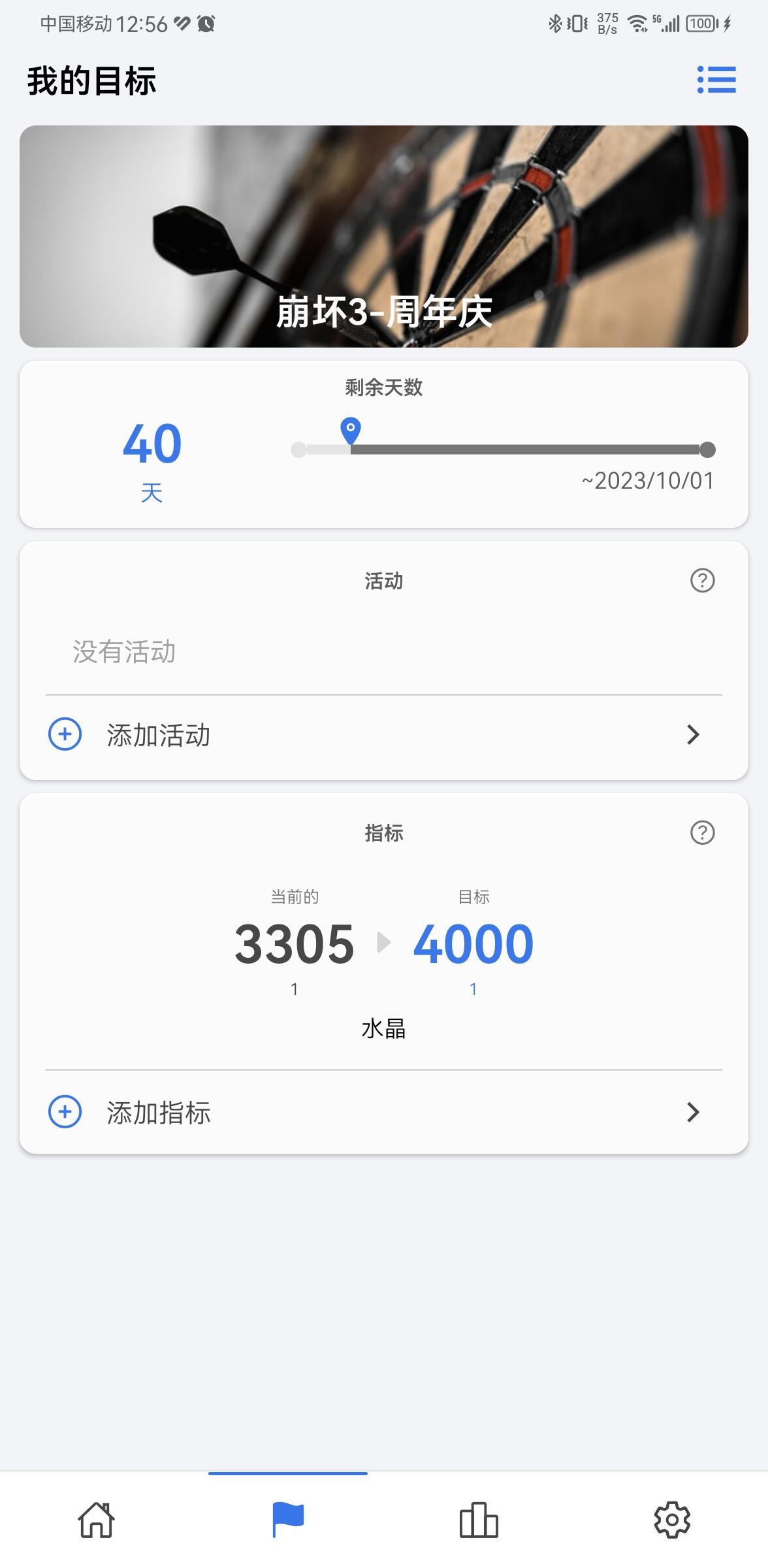768x1568 pixels.
Task: Tap the help icon beside 活动
Action: 702,580
